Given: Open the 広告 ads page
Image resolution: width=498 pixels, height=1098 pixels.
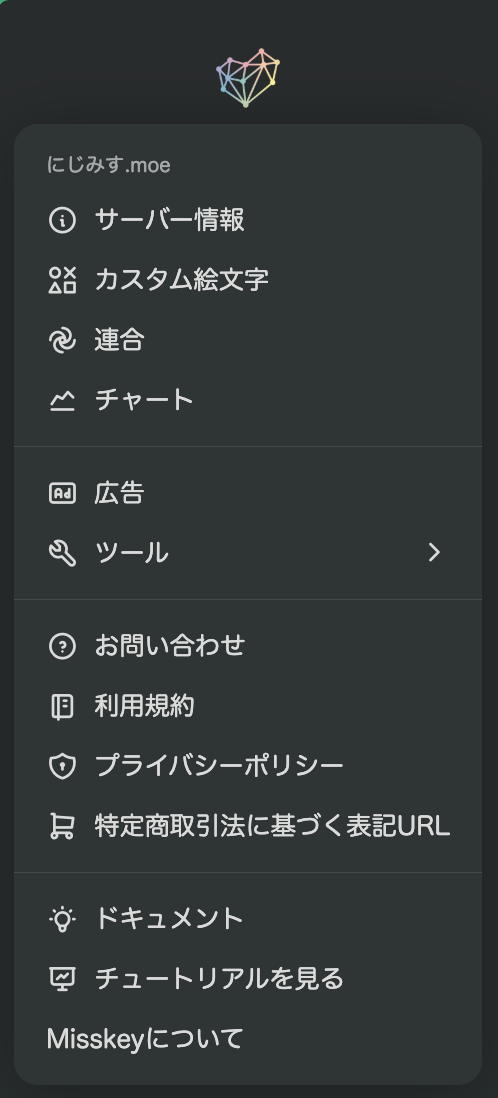Looking at the screenshot, I should [248, 493].
